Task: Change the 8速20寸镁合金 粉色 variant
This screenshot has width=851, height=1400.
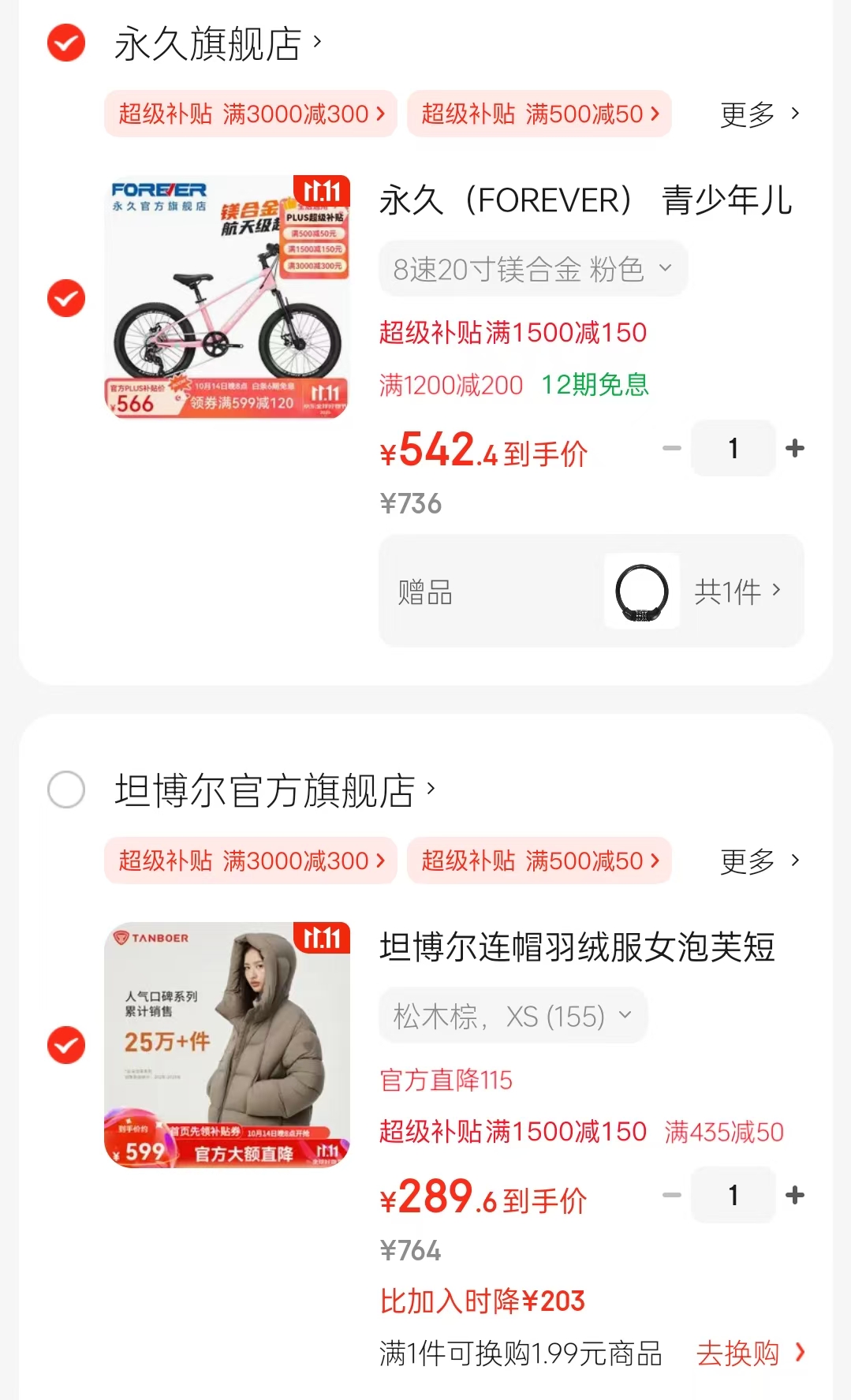Action: pyautogui.click(x=532, y=269)
